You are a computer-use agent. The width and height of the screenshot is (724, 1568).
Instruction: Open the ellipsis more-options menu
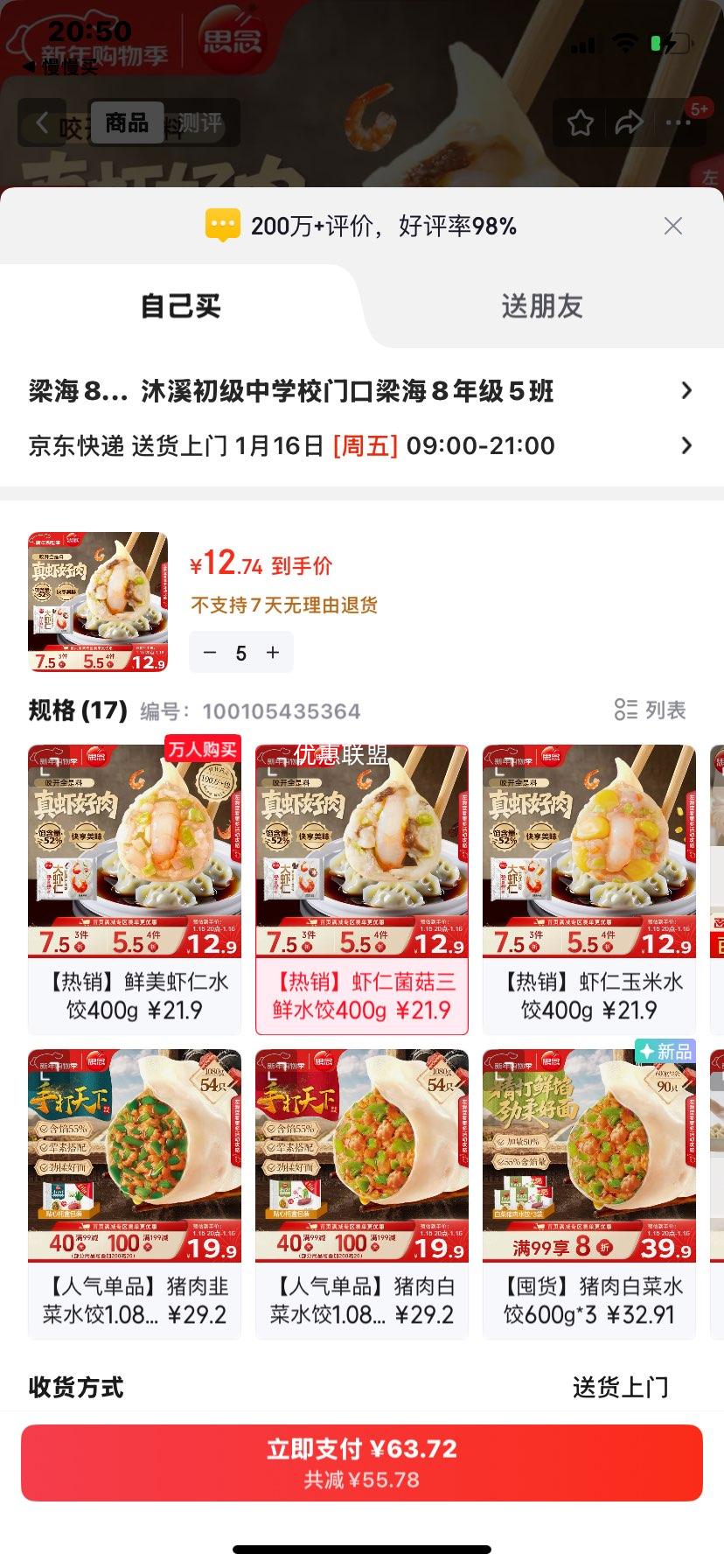tap(678, 123)
